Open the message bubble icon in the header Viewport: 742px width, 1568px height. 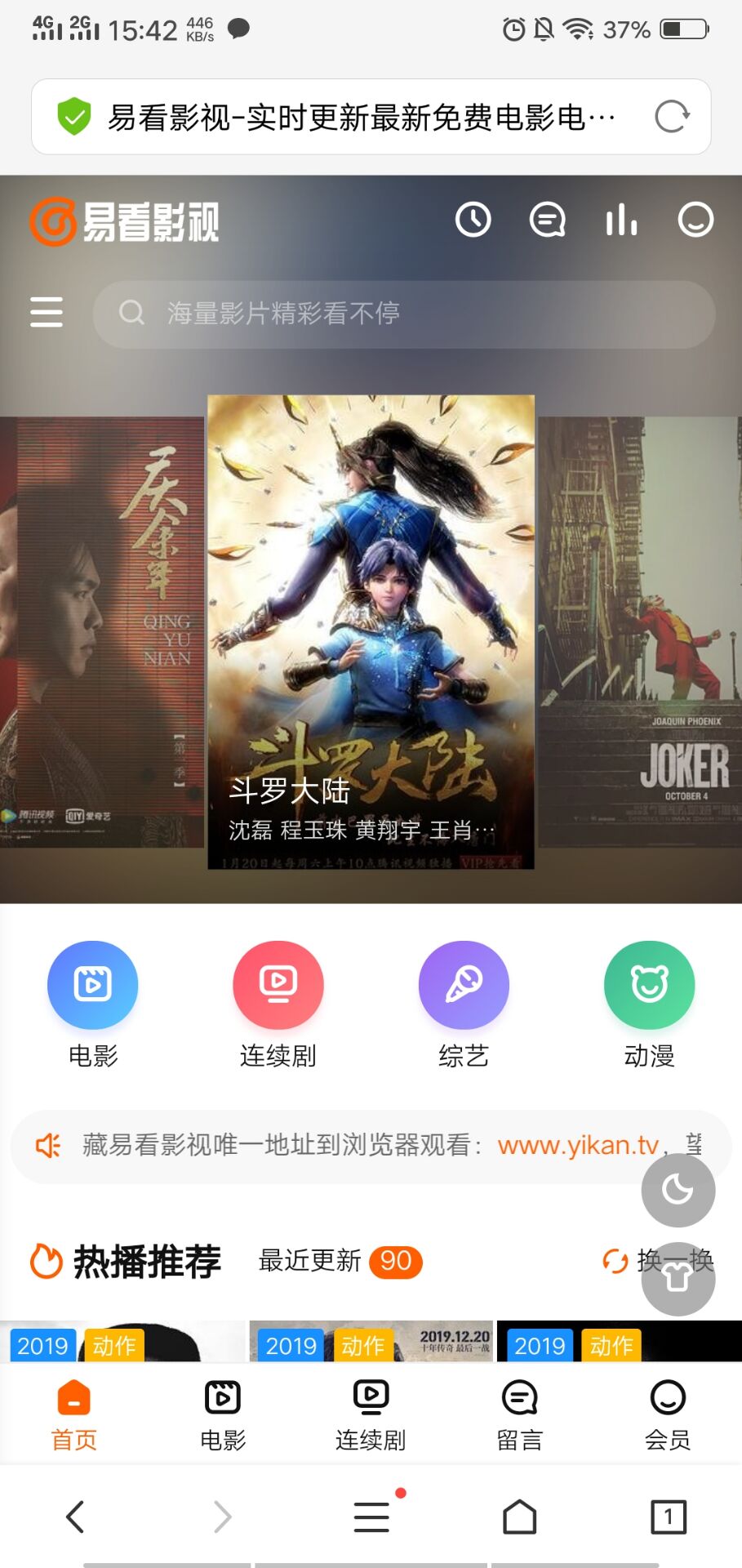(x=548, y=219)
